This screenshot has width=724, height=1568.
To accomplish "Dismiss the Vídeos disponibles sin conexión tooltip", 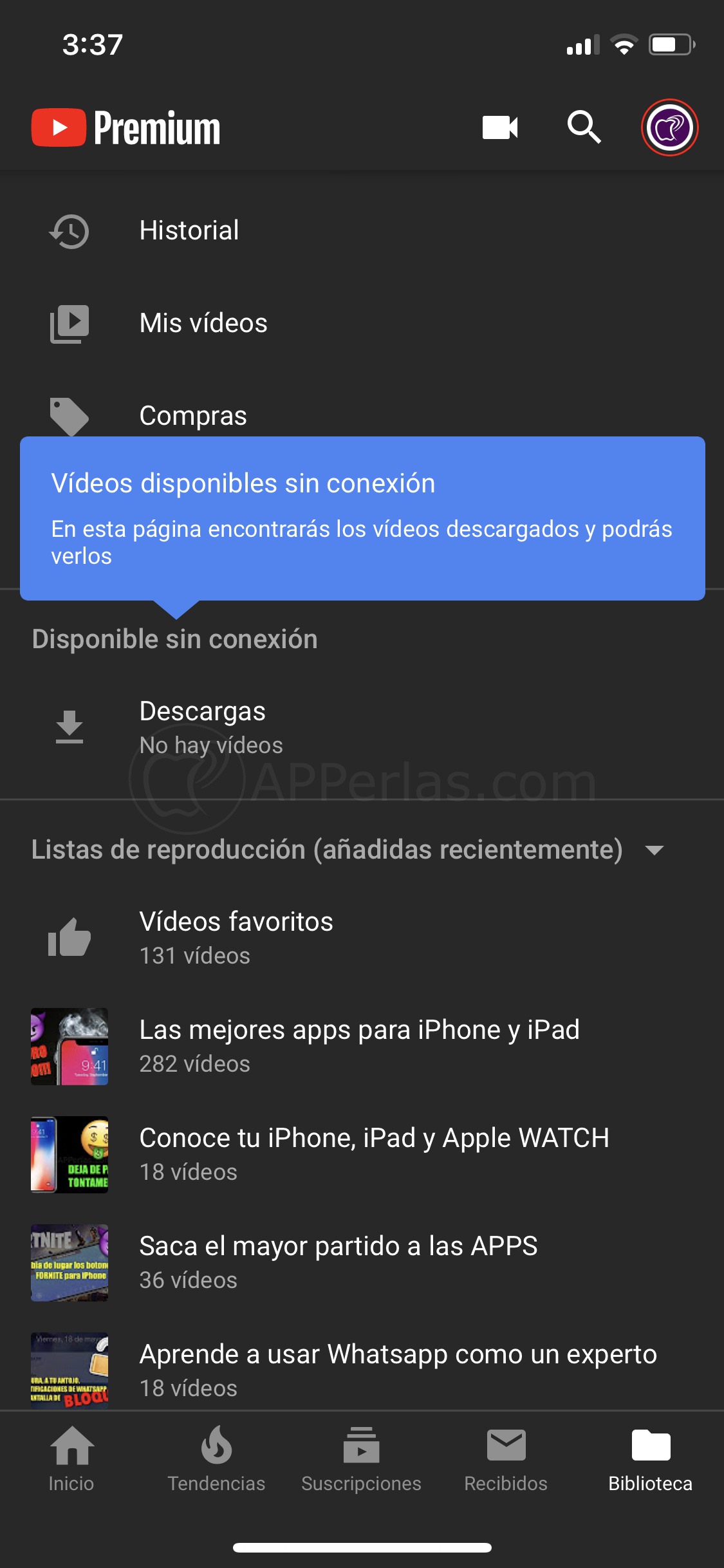I will [362, 518].
